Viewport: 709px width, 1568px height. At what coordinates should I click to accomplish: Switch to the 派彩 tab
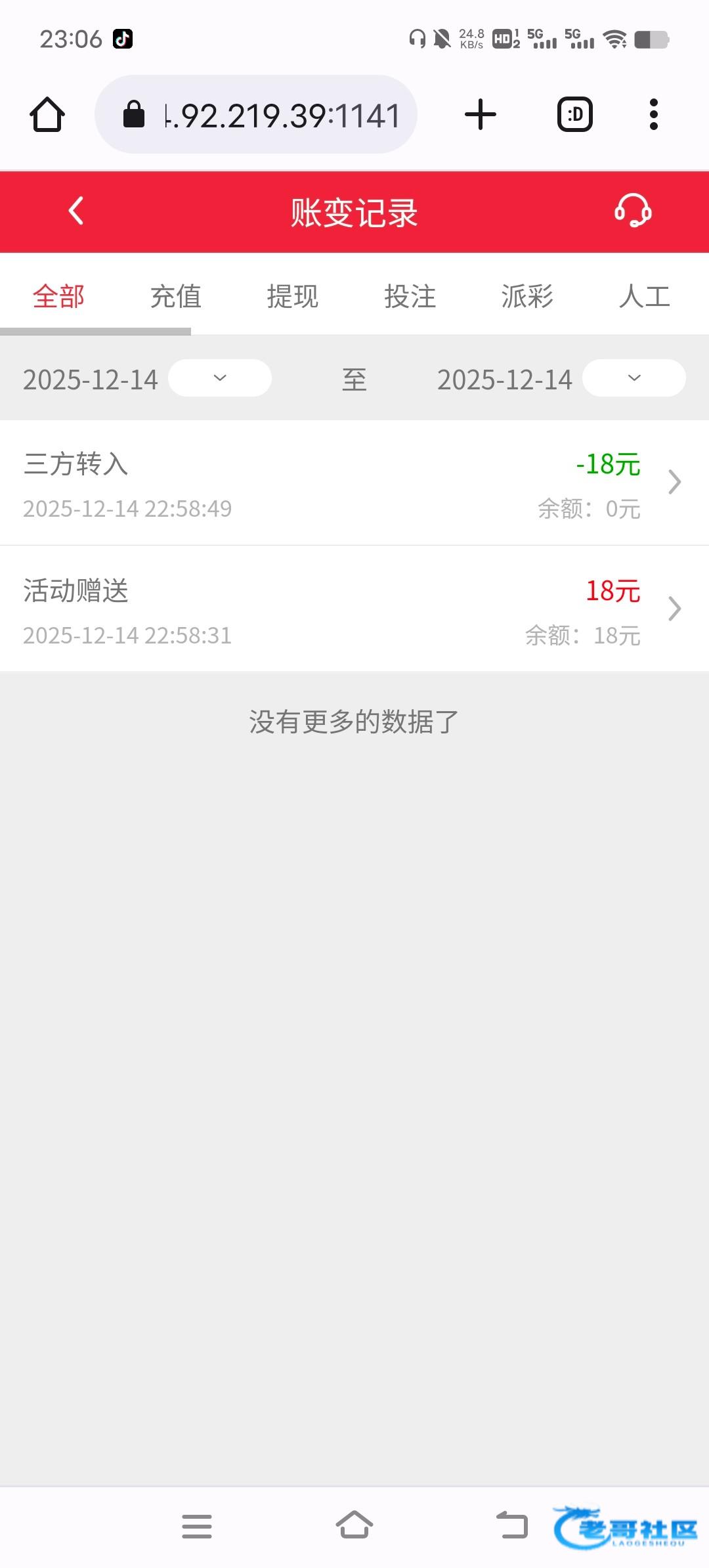[527, 296]
